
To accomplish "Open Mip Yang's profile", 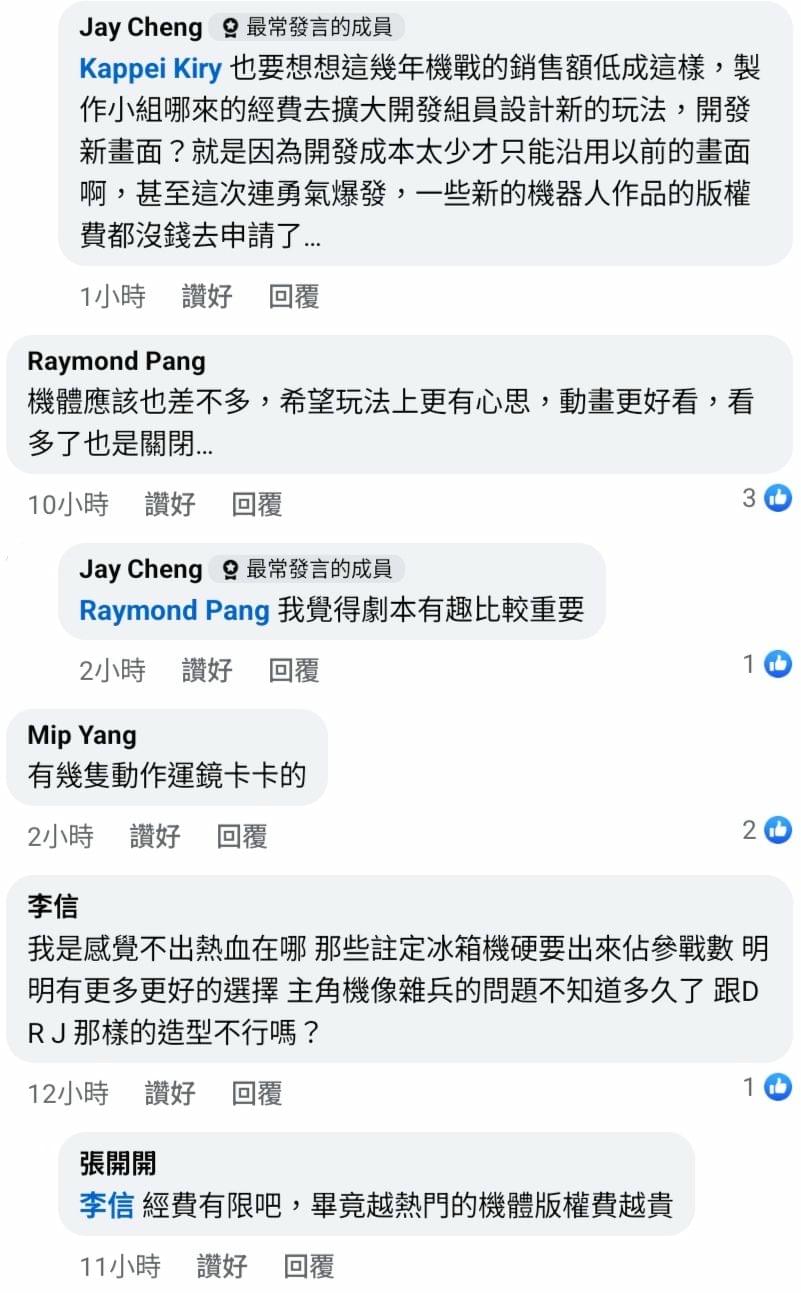I will [x=82, y=735].
